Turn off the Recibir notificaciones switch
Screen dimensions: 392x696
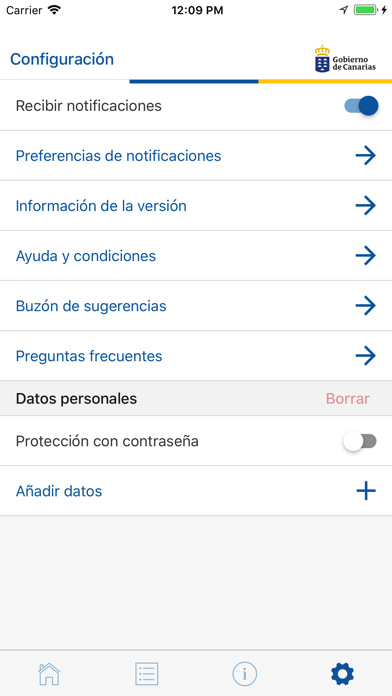pyautogui.click(x=361, y=106)
